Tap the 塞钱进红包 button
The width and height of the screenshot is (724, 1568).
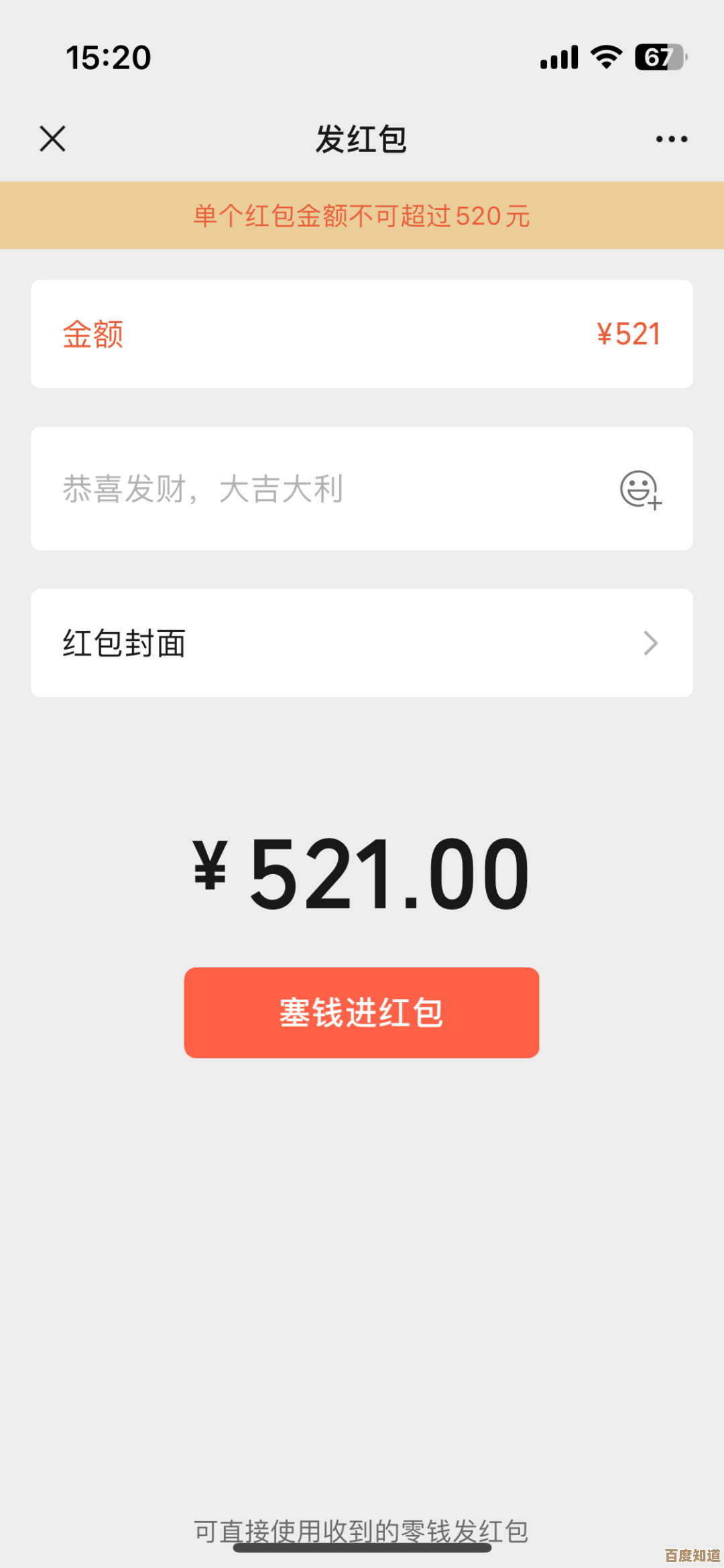[x=362, y=1012]
